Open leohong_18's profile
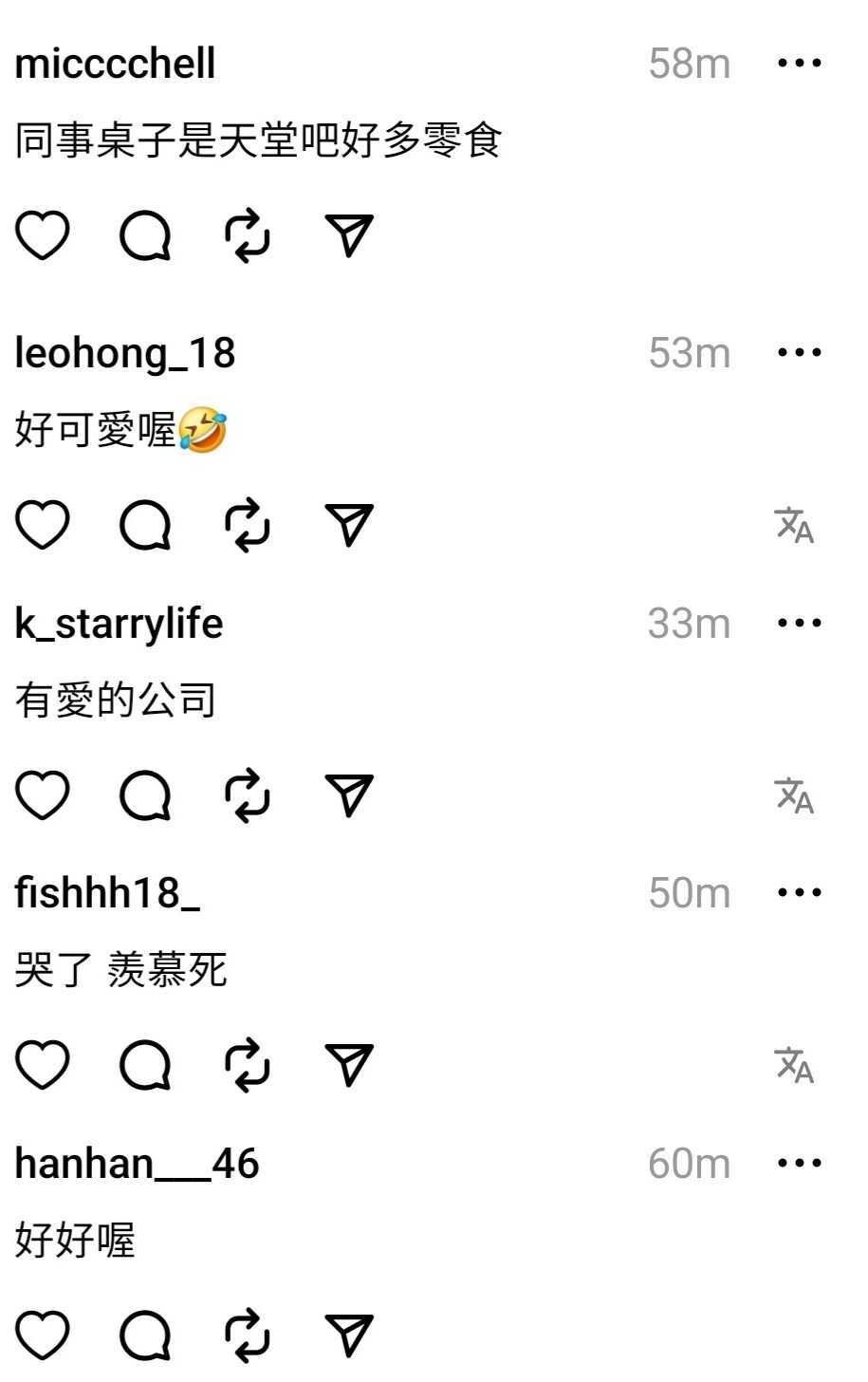The height and width of the screenshot is (1382, 868). tap(124, 353)
